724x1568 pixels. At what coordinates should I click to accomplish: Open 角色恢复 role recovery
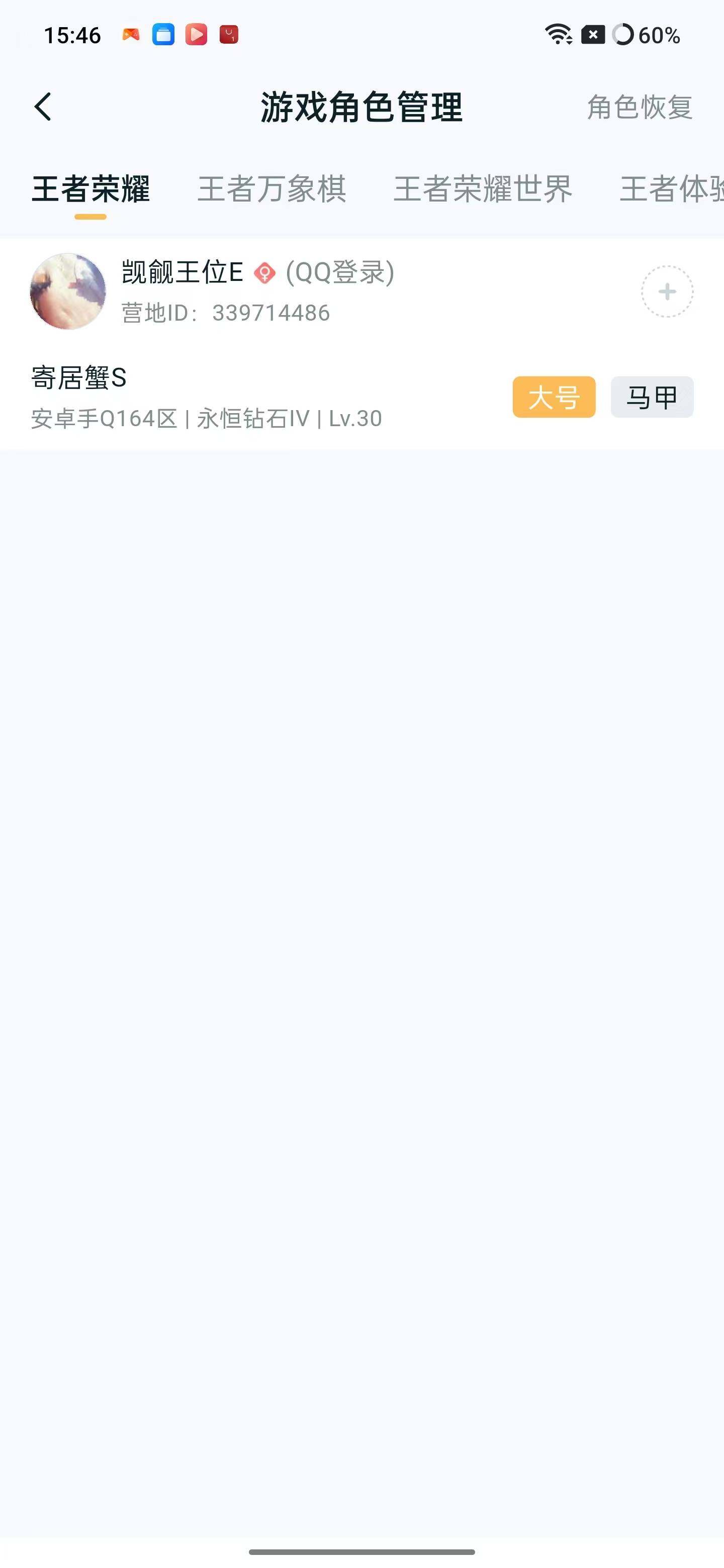639,108
